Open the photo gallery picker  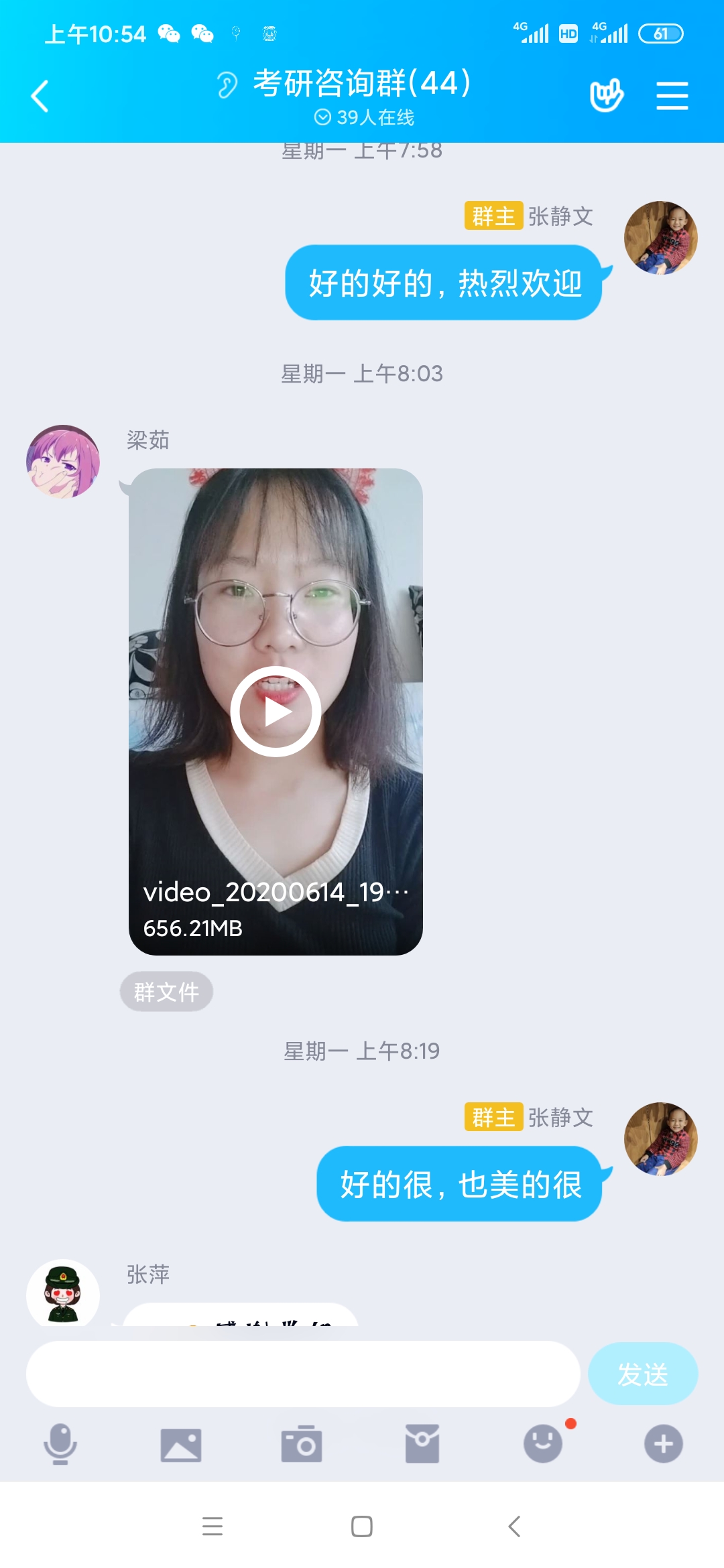(x=181, y=1444)
